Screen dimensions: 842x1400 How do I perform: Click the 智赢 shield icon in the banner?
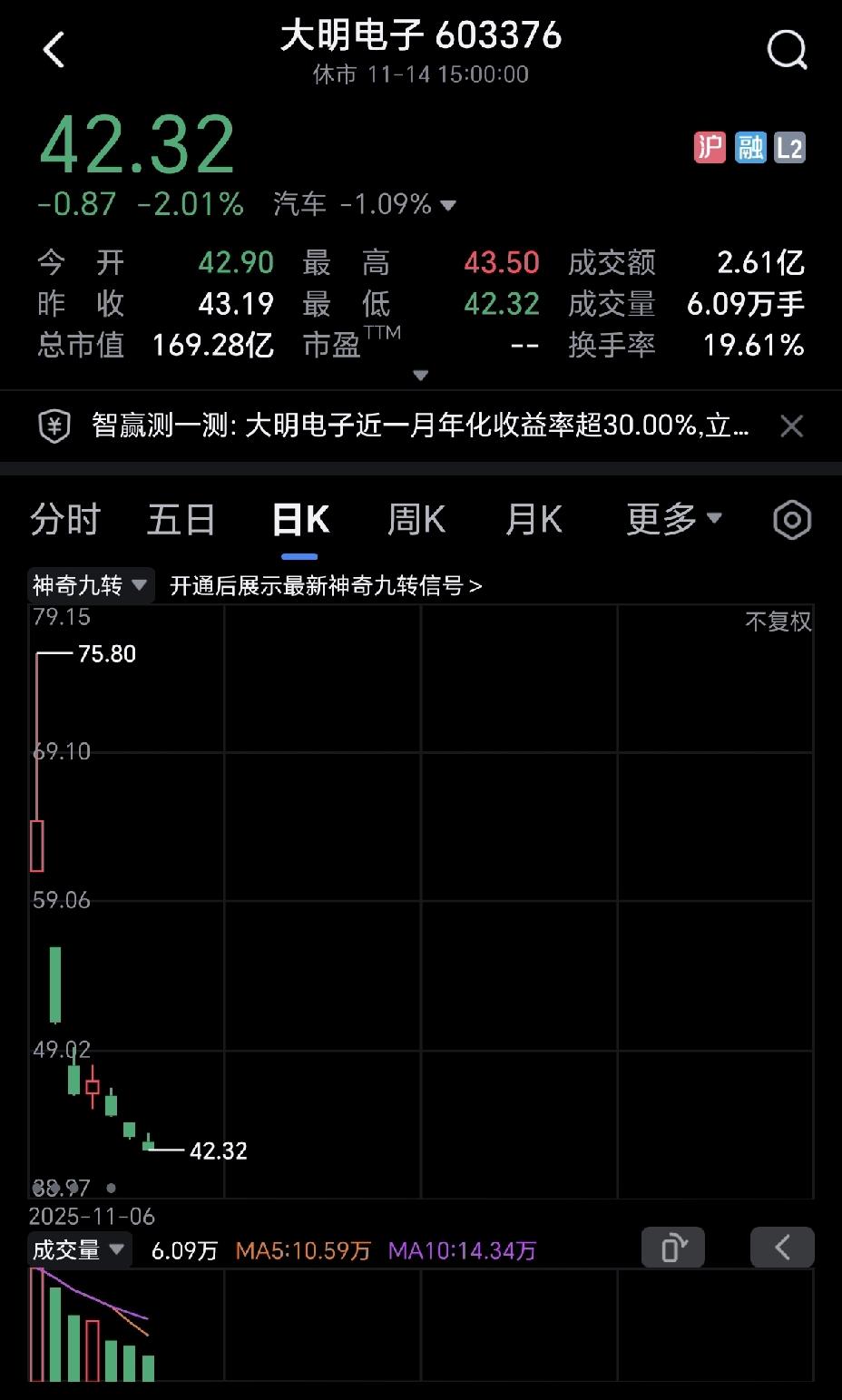54,426
